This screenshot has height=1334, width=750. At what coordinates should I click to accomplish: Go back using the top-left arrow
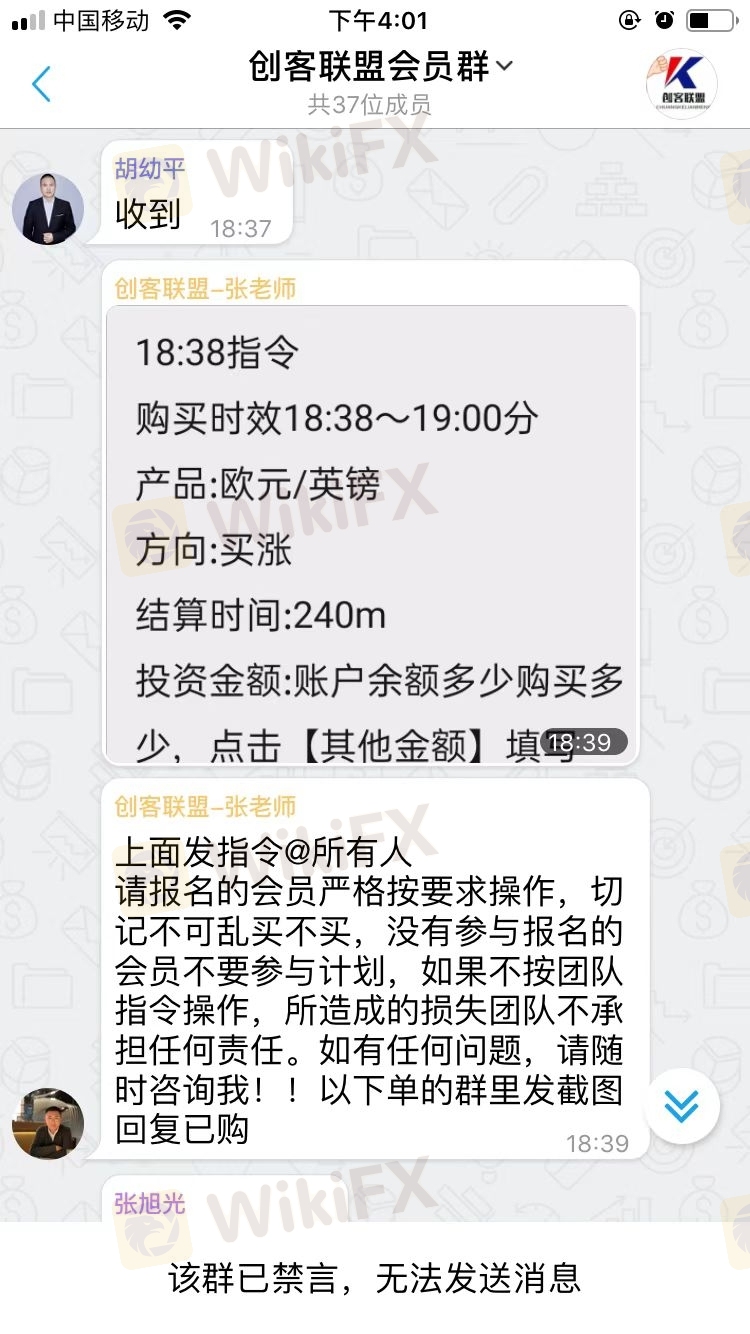click(x=41, y=84)
